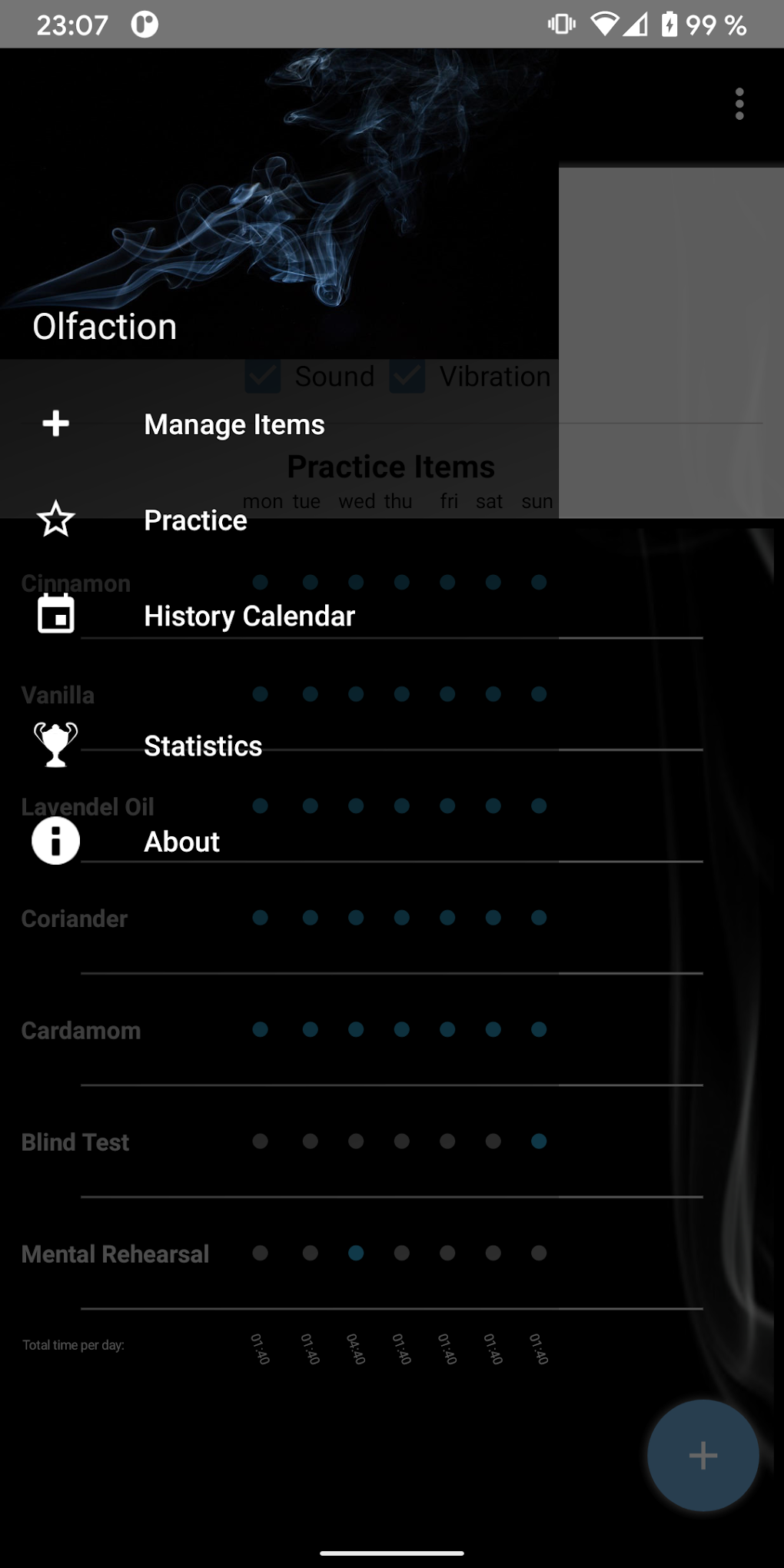Open the three-dot overflow menu

click(x=739, y=104)
